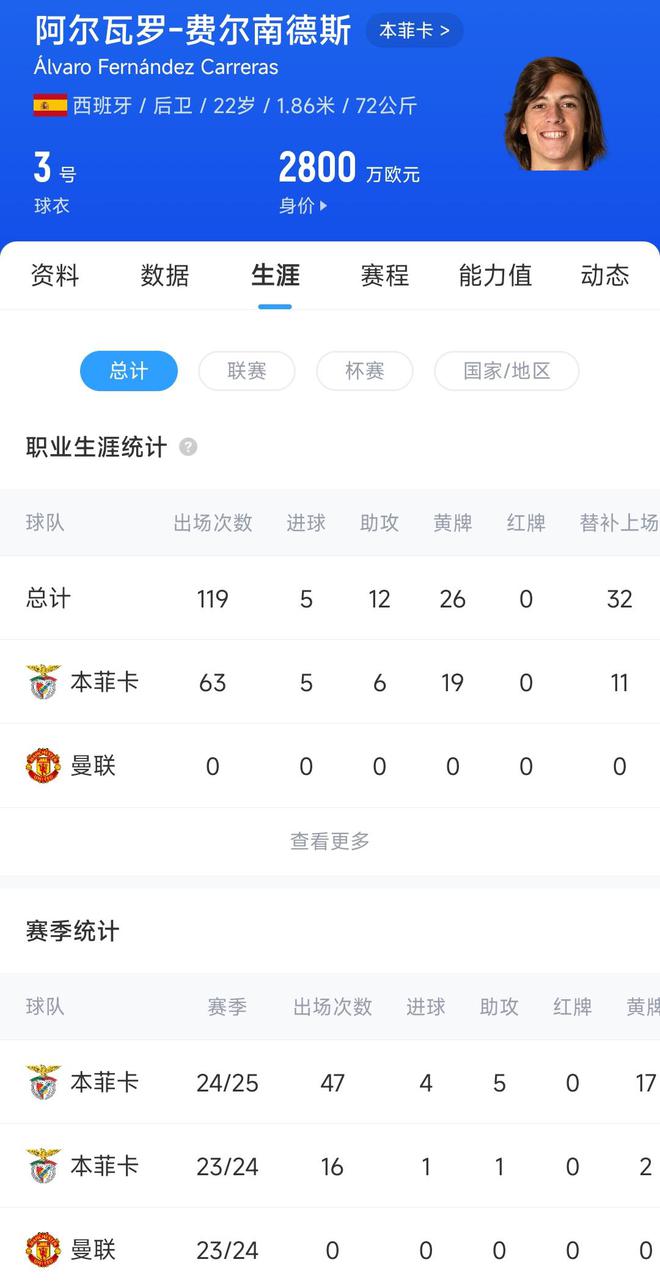Filter career stats by 国家/地区
660x1284 pixels.
coord(506,371)
